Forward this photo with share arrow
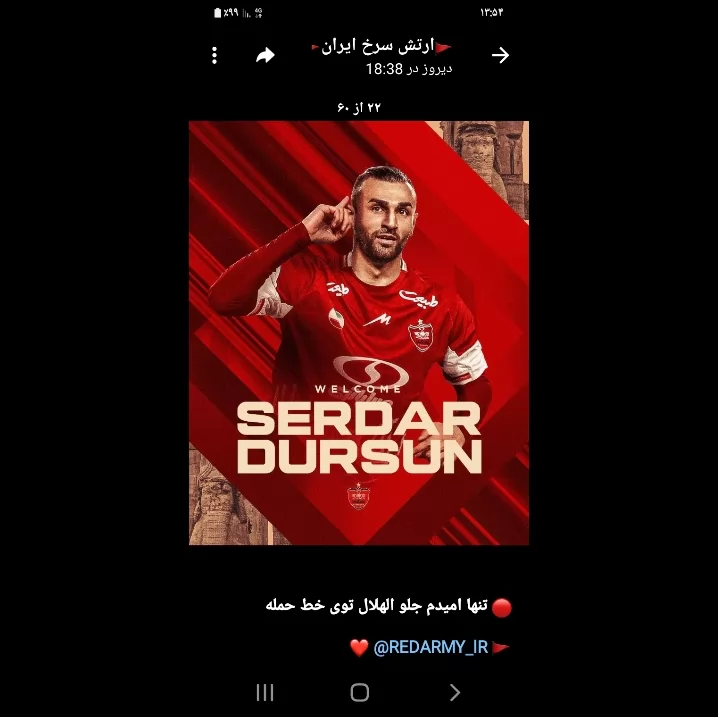The width and height of the screenshot is (718, 717). pos(265,55)
